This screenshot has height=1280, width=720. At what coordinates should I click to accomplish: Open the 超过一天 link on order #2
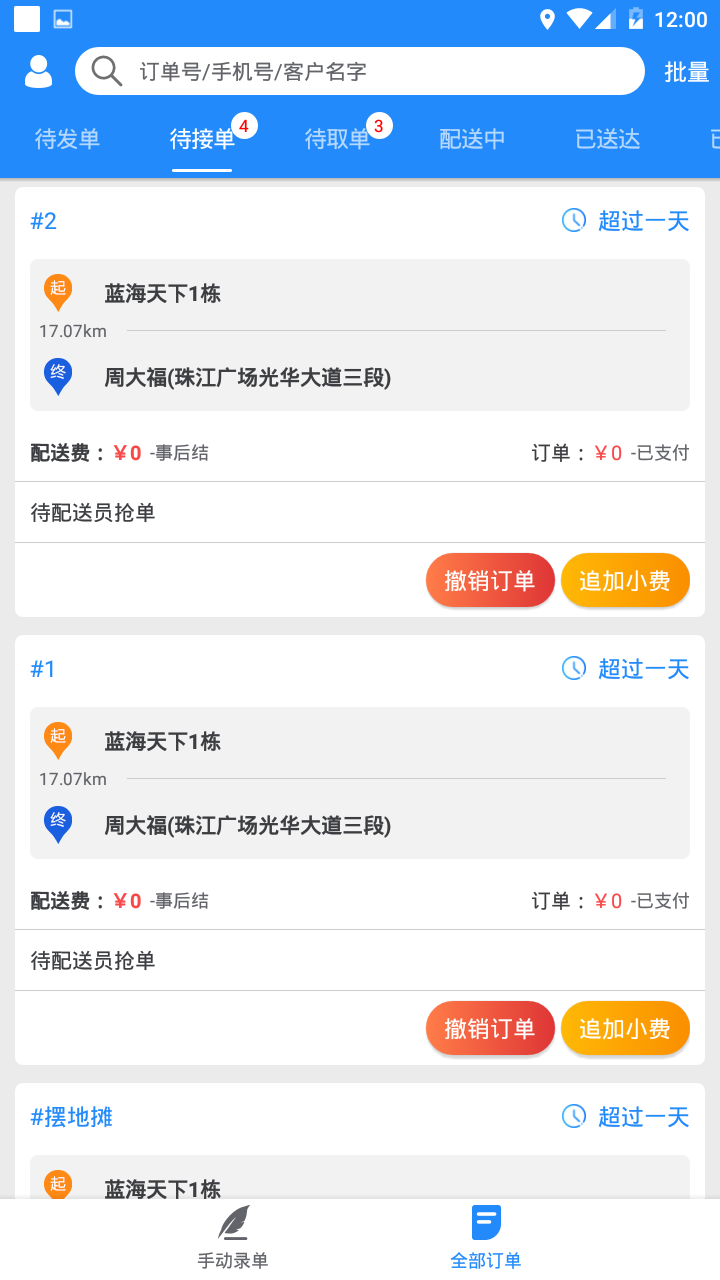coord(643,220)
